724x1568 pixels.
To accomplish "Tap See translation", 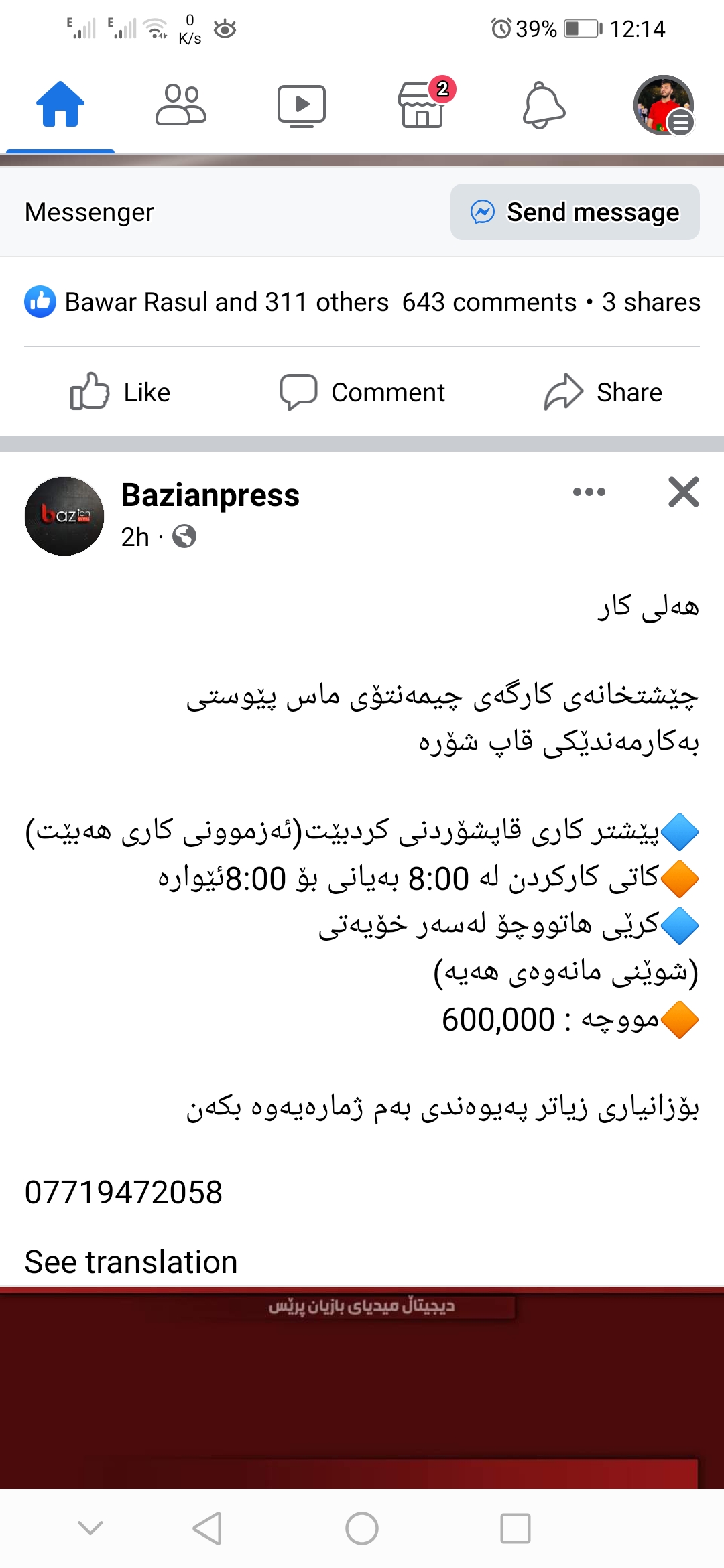I will 131,1262.
